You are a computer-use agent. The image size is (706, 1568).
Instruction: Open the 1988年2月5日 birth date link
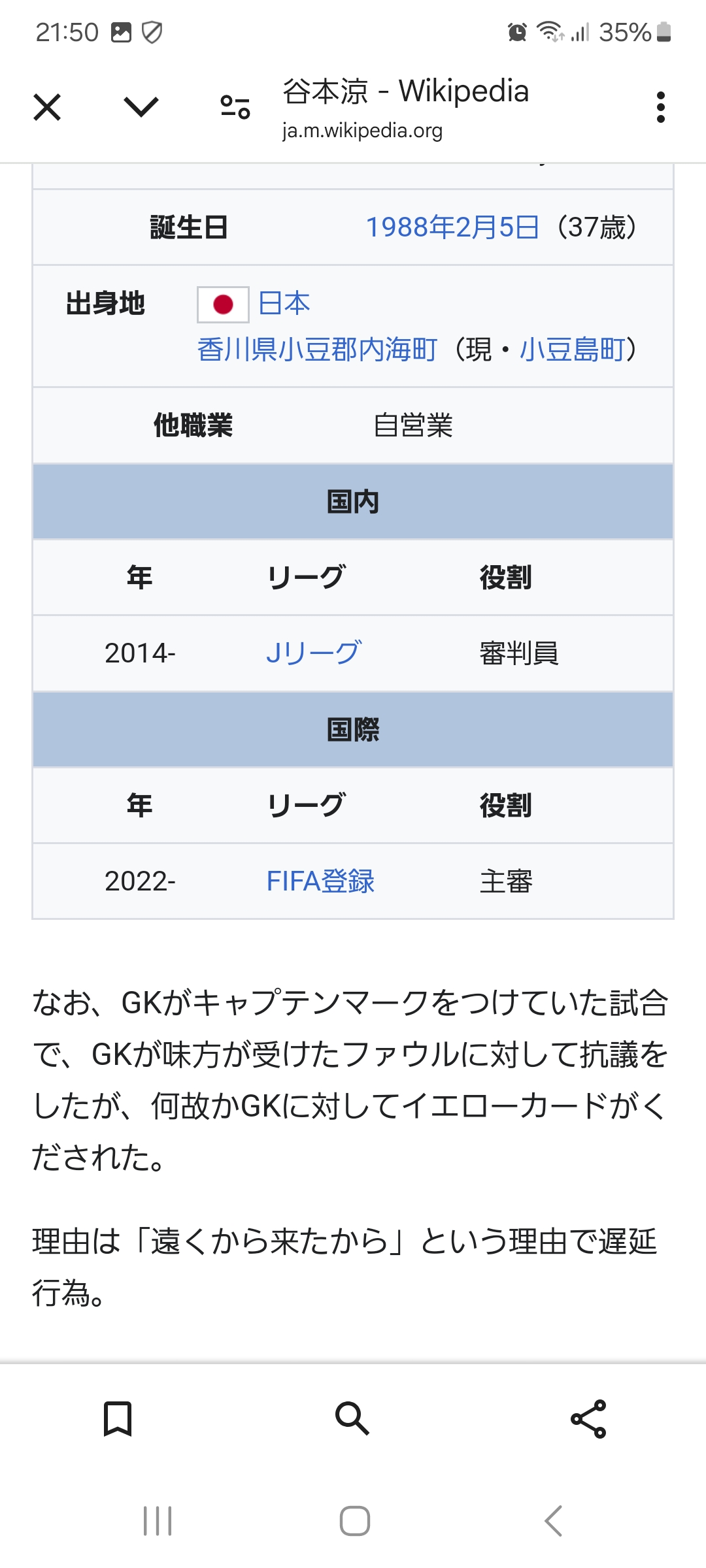pos(452,227)
